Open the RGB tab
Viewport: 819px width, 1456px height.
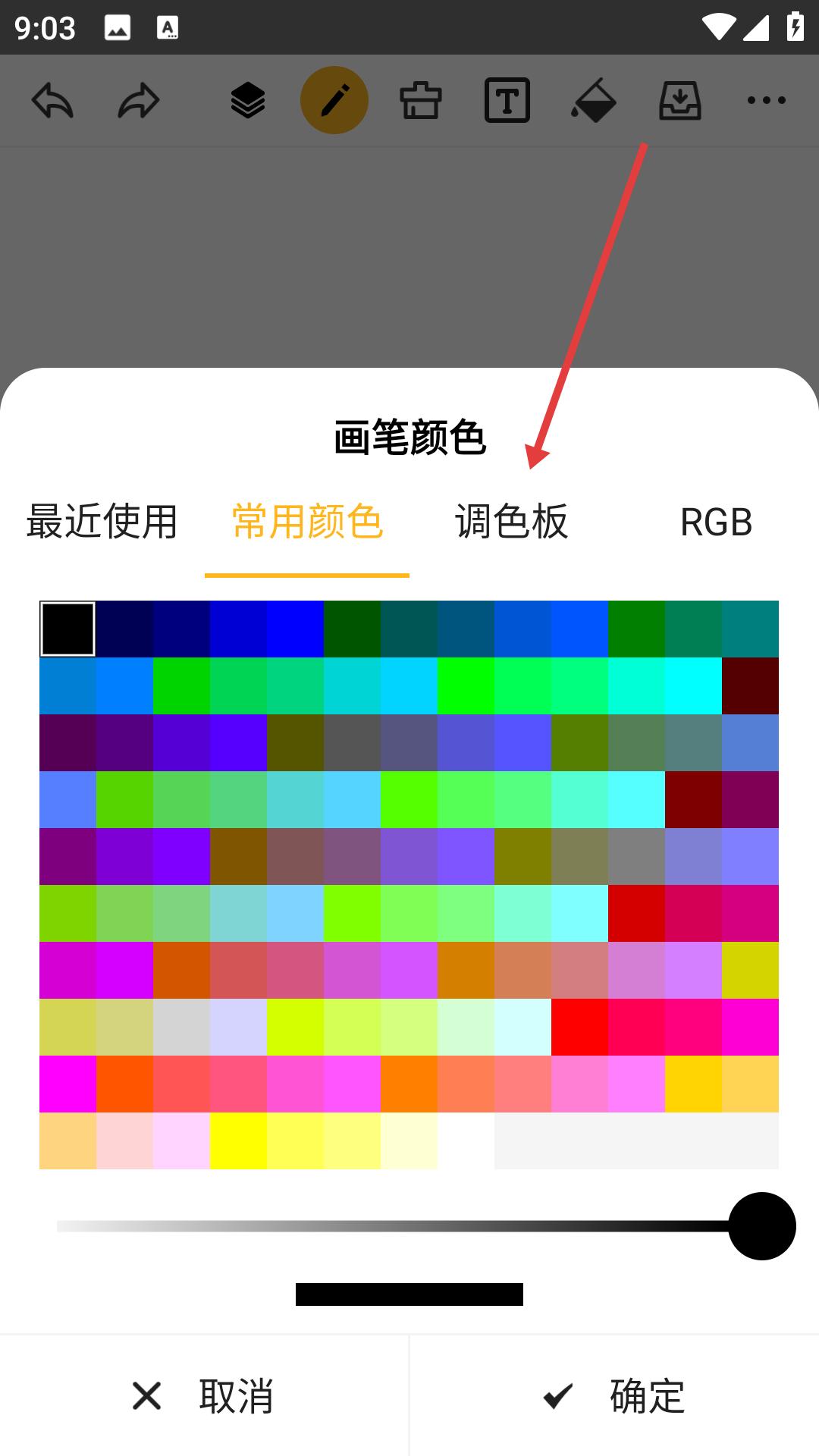point(717,522)
